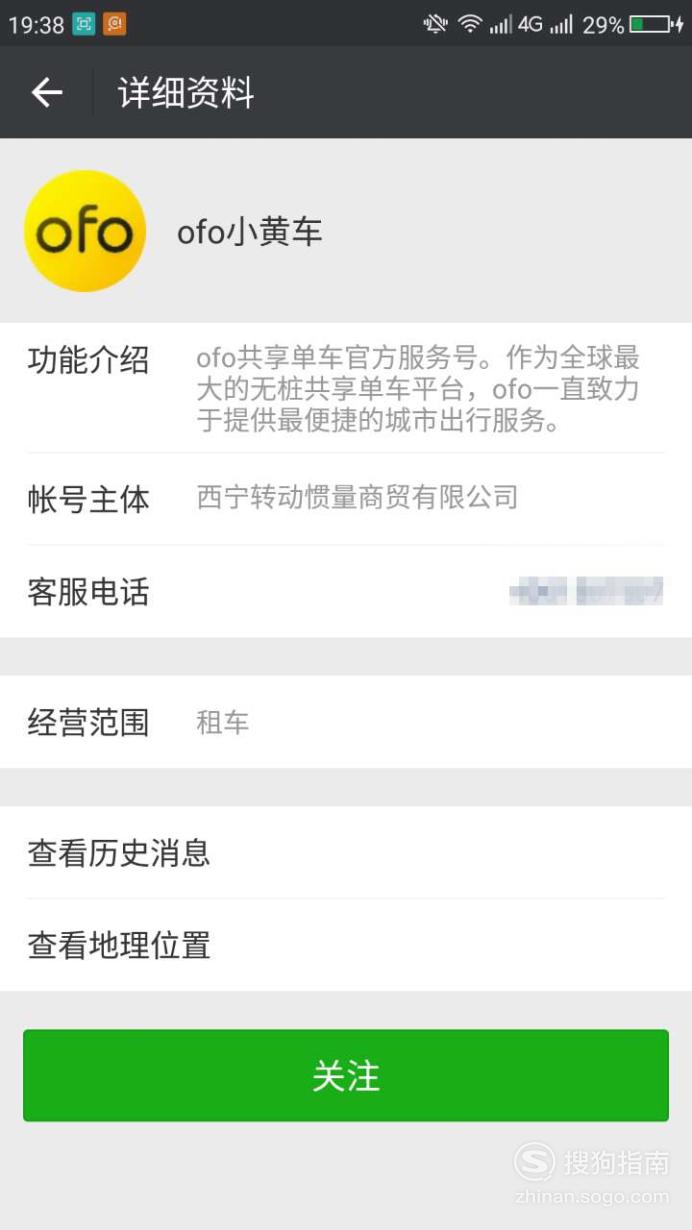692x1230 pixels.
Task: Open 查看地理位置 location row
Action: click(x=346, y=945)
